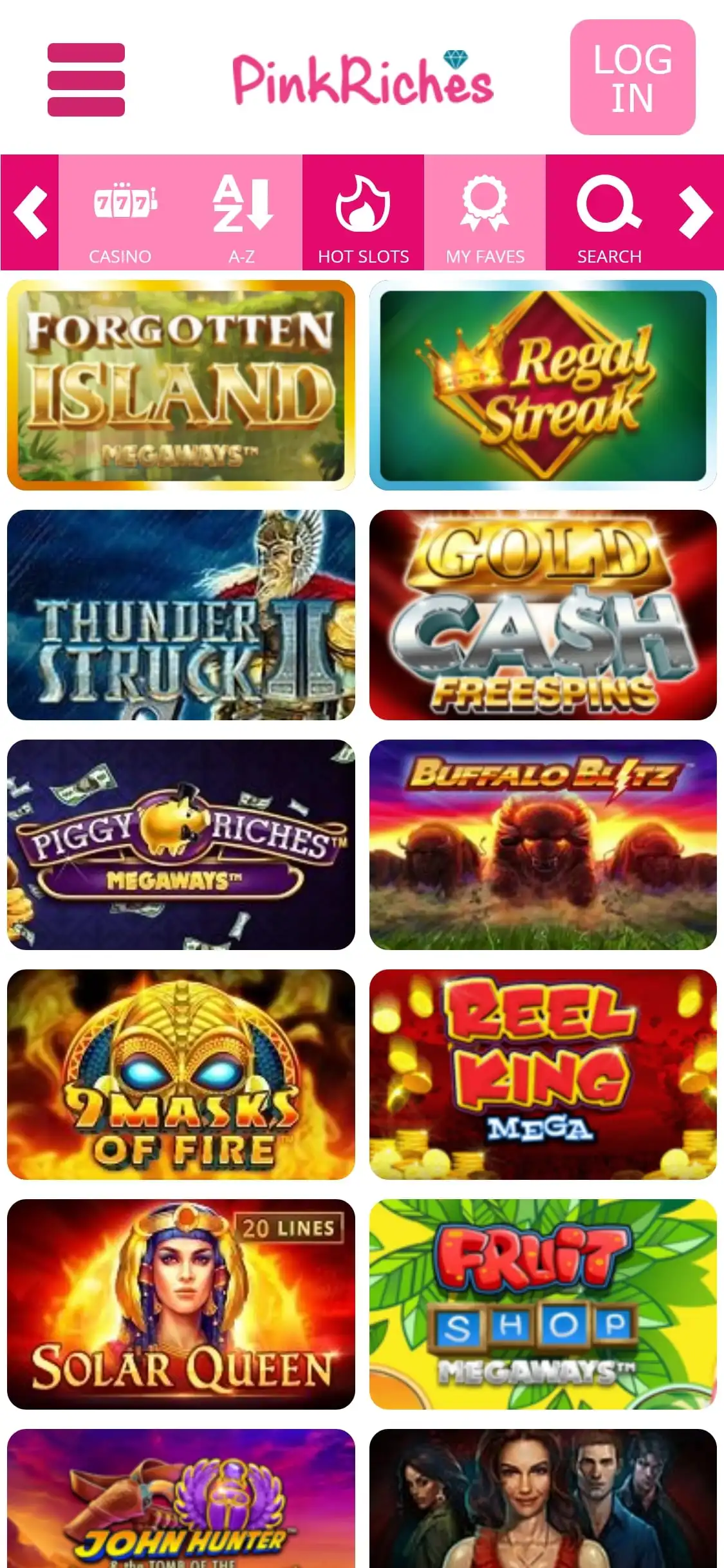
Task: Open Gold Cash Freespins game
Action: click(x=543, y=615)
